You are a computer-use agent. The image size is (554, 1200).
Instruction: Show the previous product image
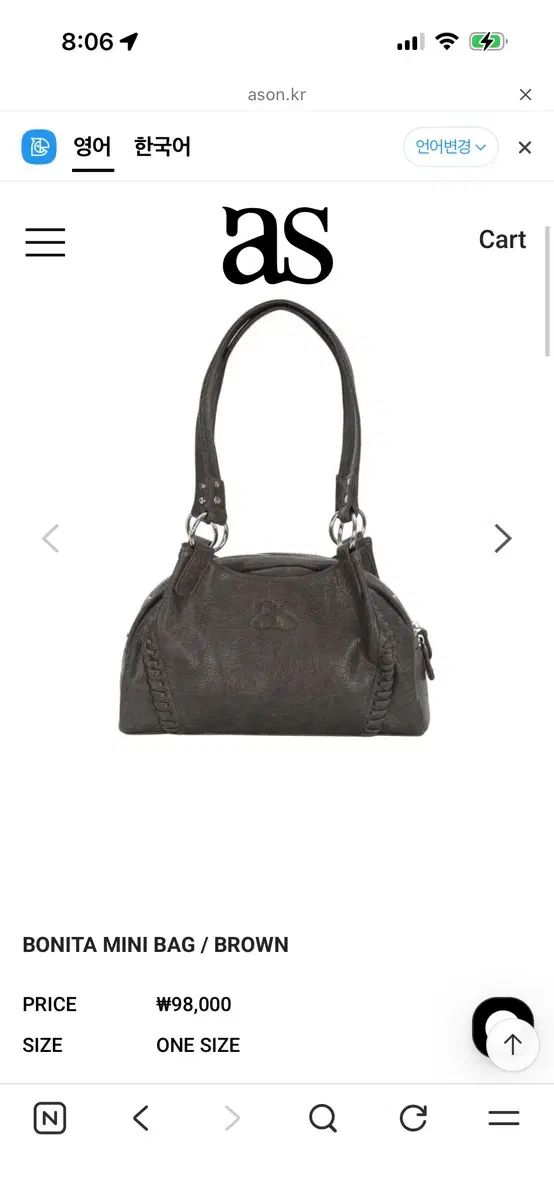point(50,538)
